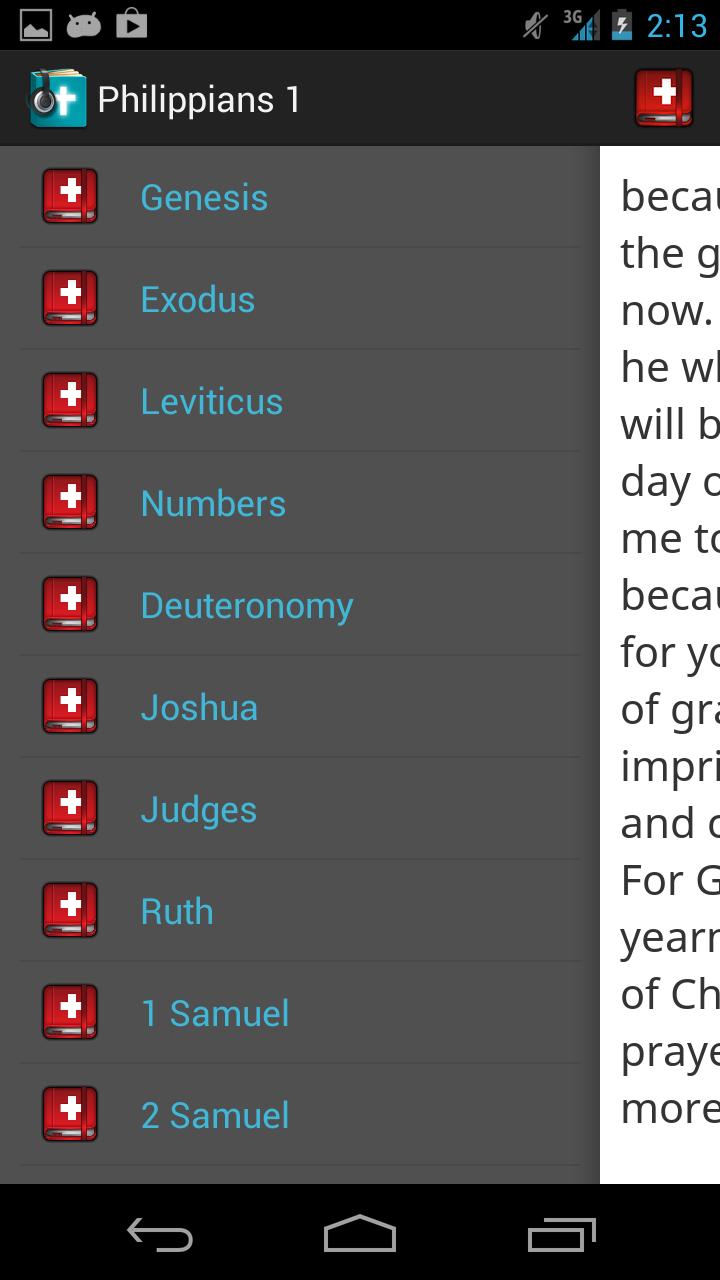This screenshot has width=720, height=1280.
Task: Select the Exodus book entry
Action: 197,298
